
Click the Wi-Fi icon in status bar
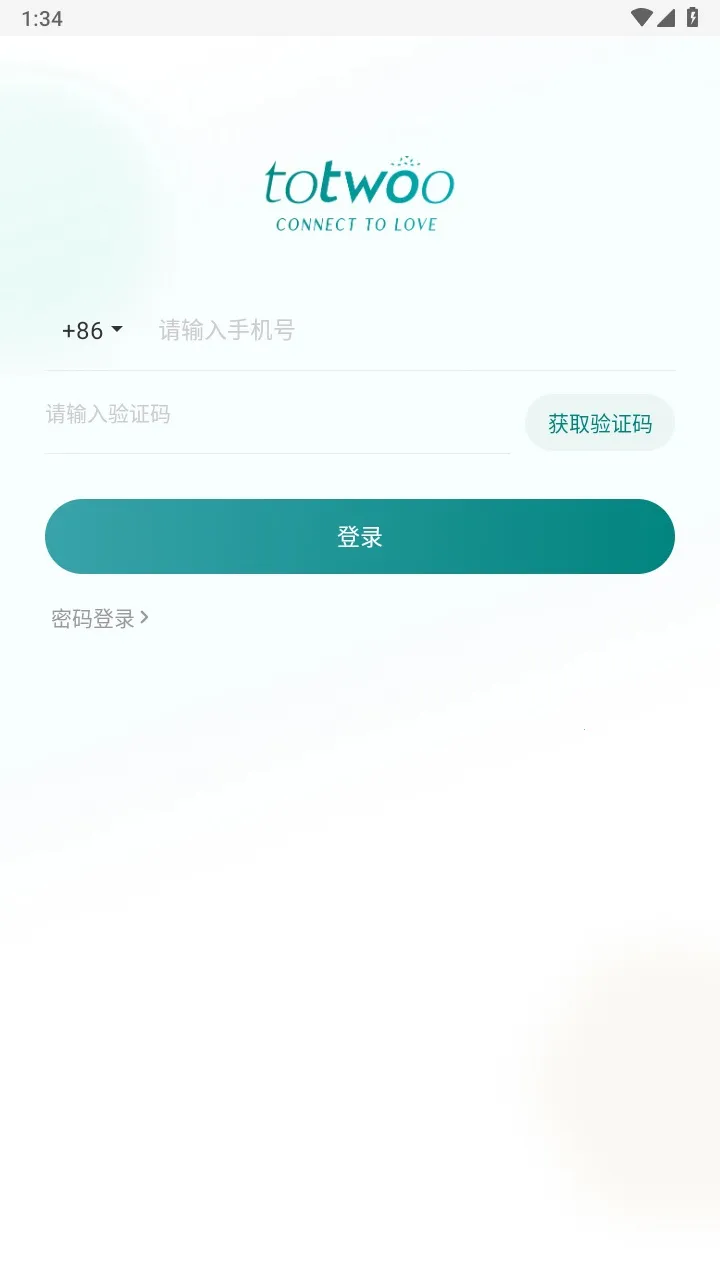[643, 17]
